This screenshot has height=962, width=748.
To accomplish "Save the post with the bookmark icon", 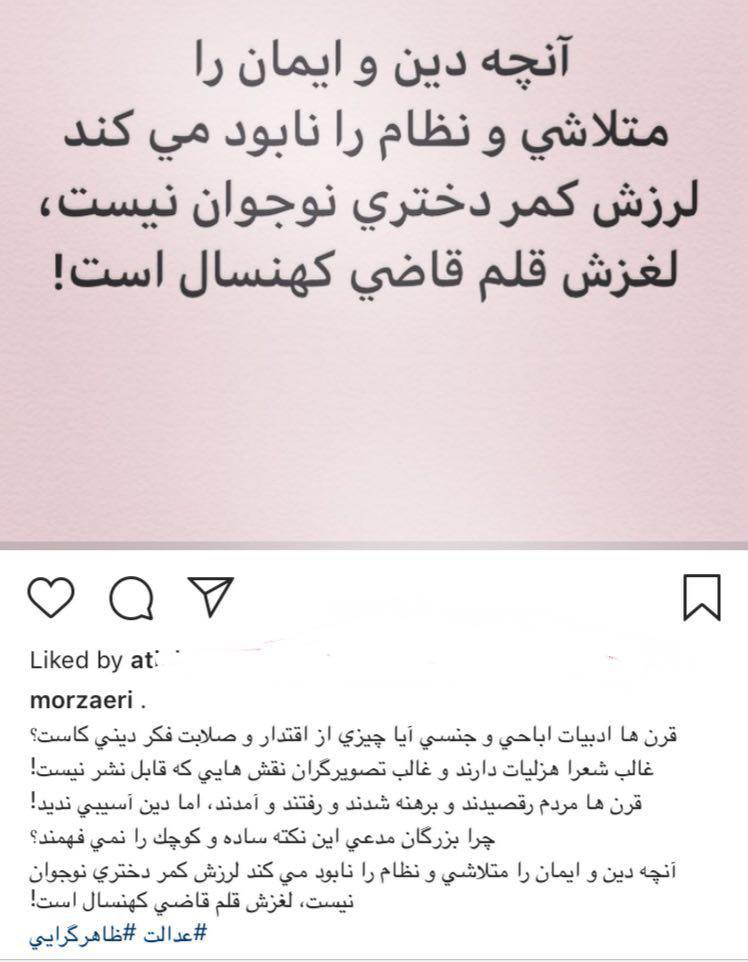I will [x=701, y=597].
